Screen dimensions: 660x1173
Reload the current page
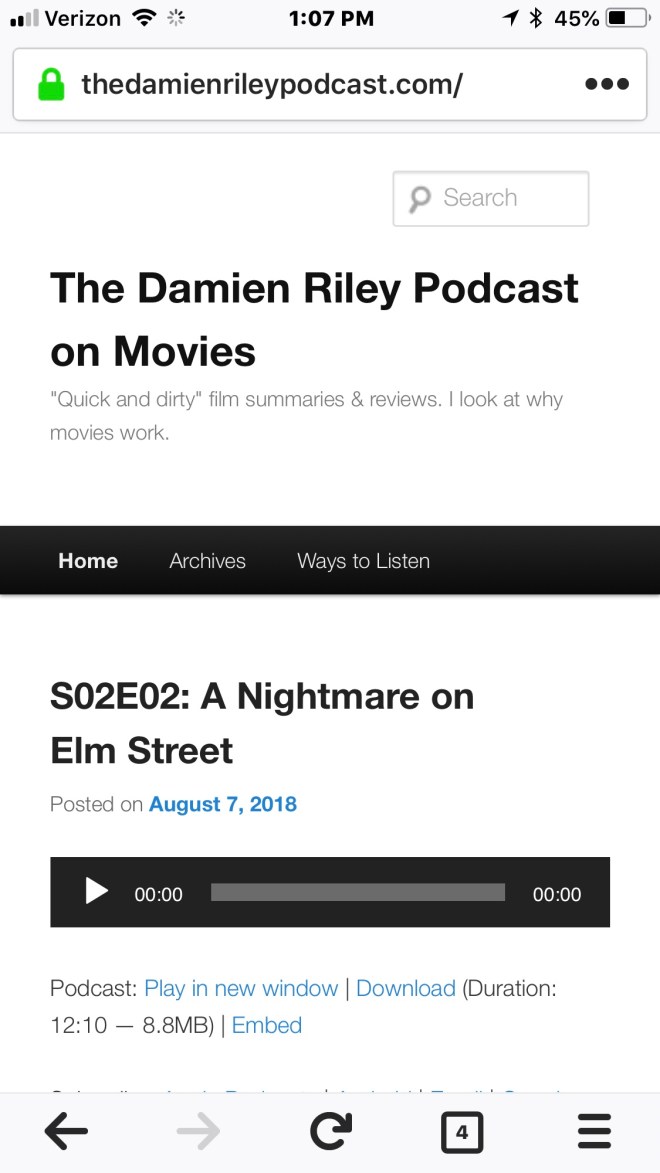(x=330, y=1132)
